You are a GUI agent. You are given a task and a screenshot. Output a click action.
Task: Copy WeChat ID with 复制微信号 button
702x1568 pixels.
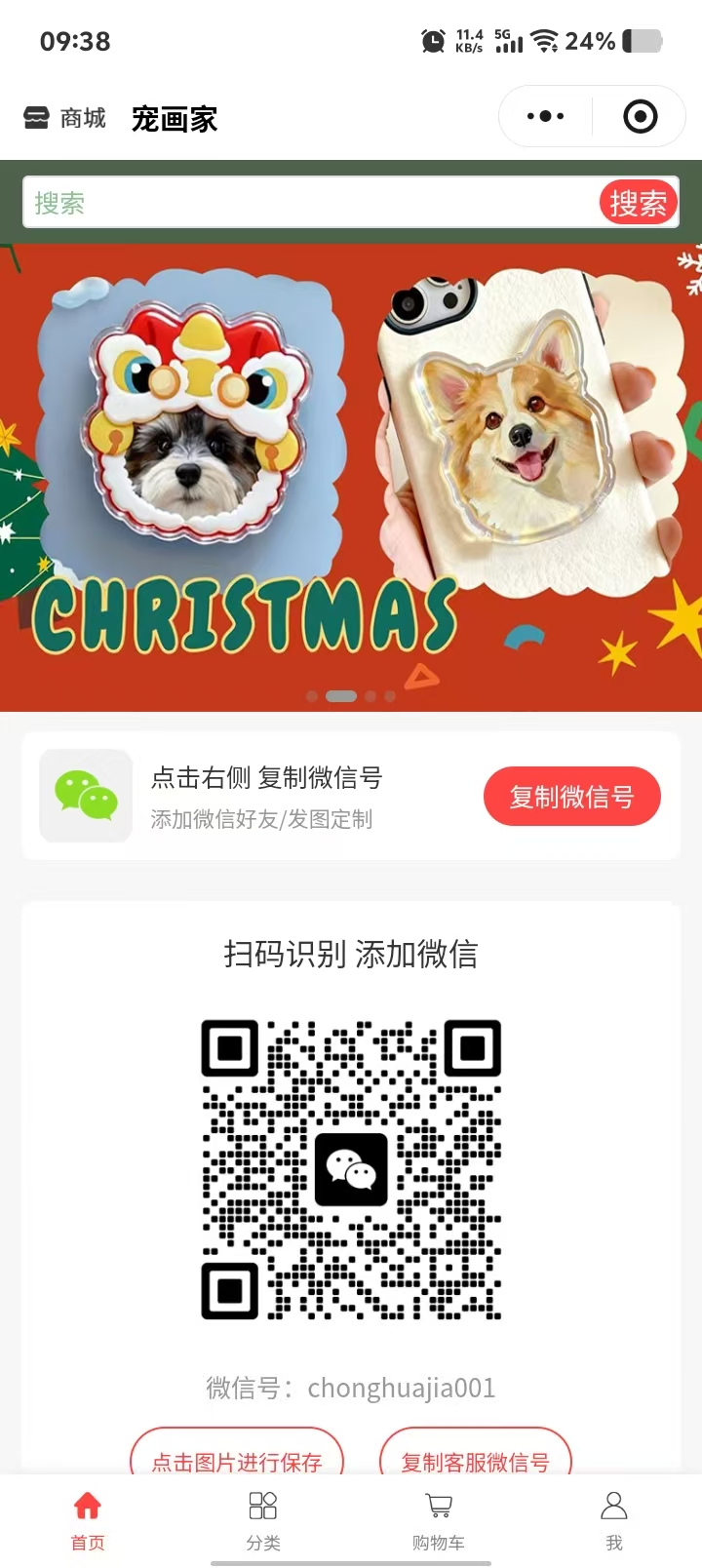(571, 797)
